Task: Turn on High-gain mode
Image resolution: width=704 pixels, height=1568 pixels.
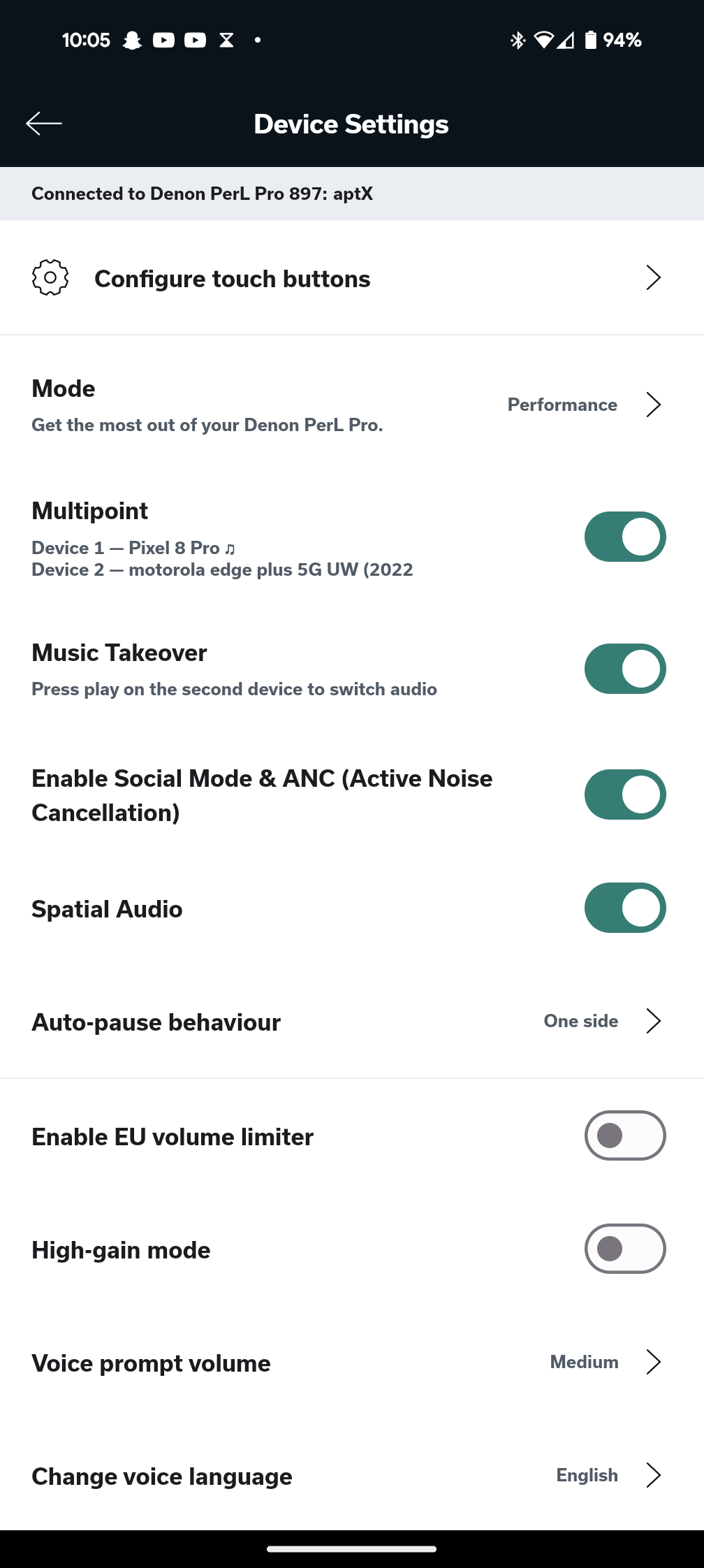Action: tap(624, 1249)
